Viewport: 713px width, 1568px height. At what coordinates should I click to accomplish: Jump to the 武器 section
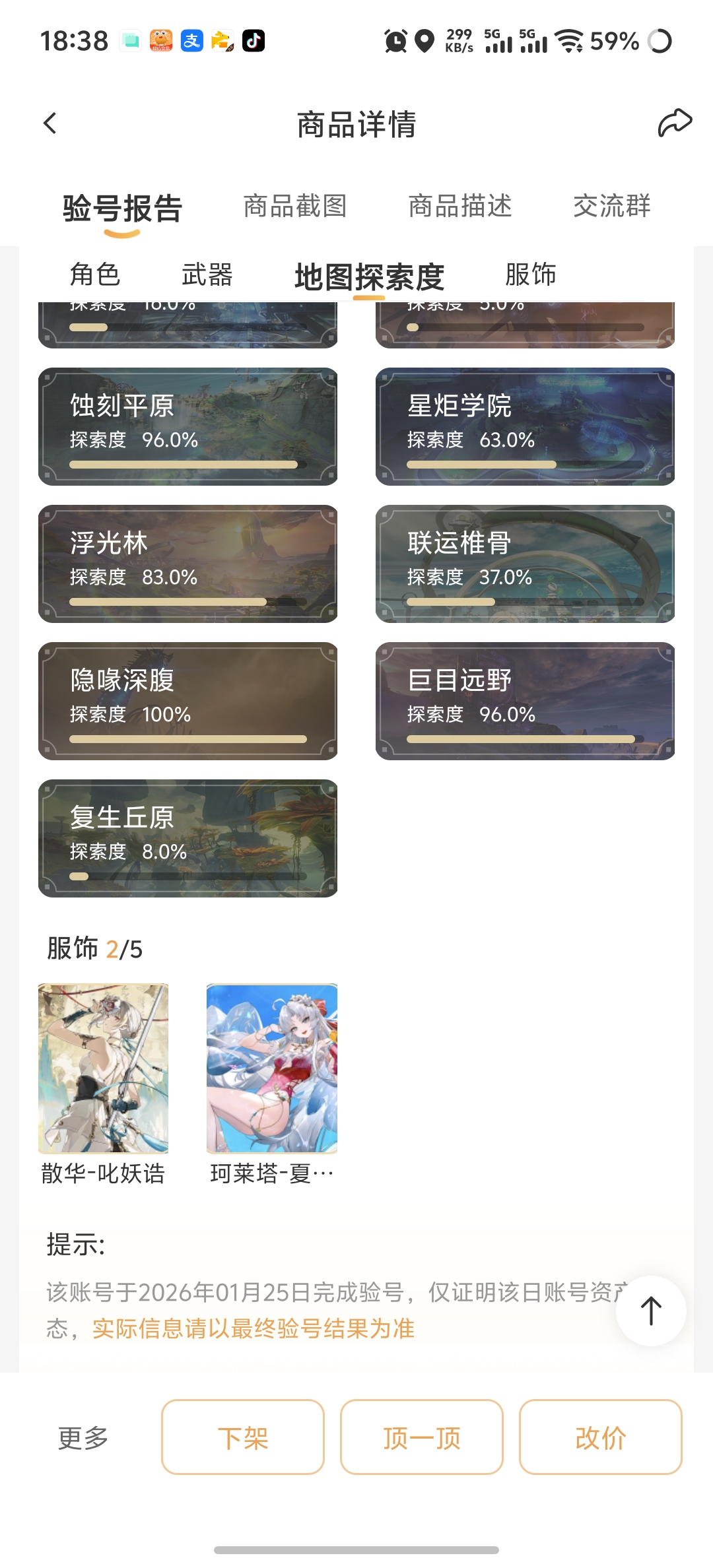[207, 275]
